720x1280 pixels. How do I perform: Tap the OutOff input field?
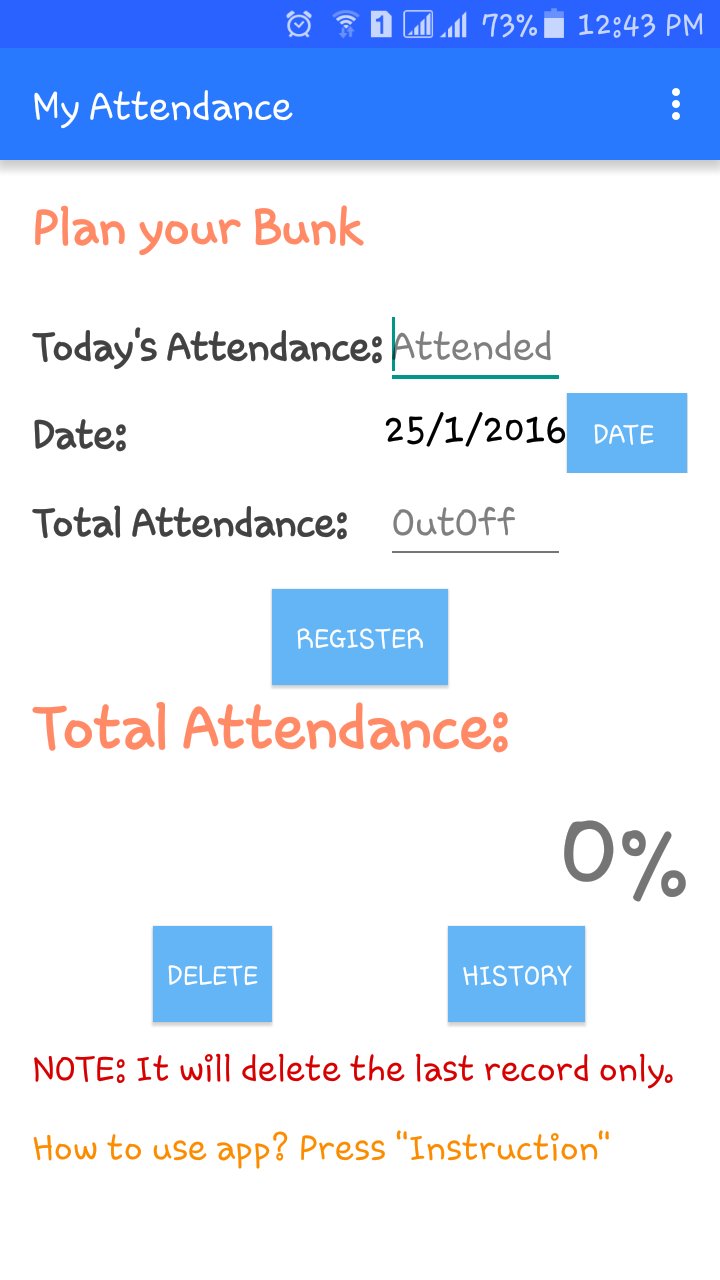(475, 522)
